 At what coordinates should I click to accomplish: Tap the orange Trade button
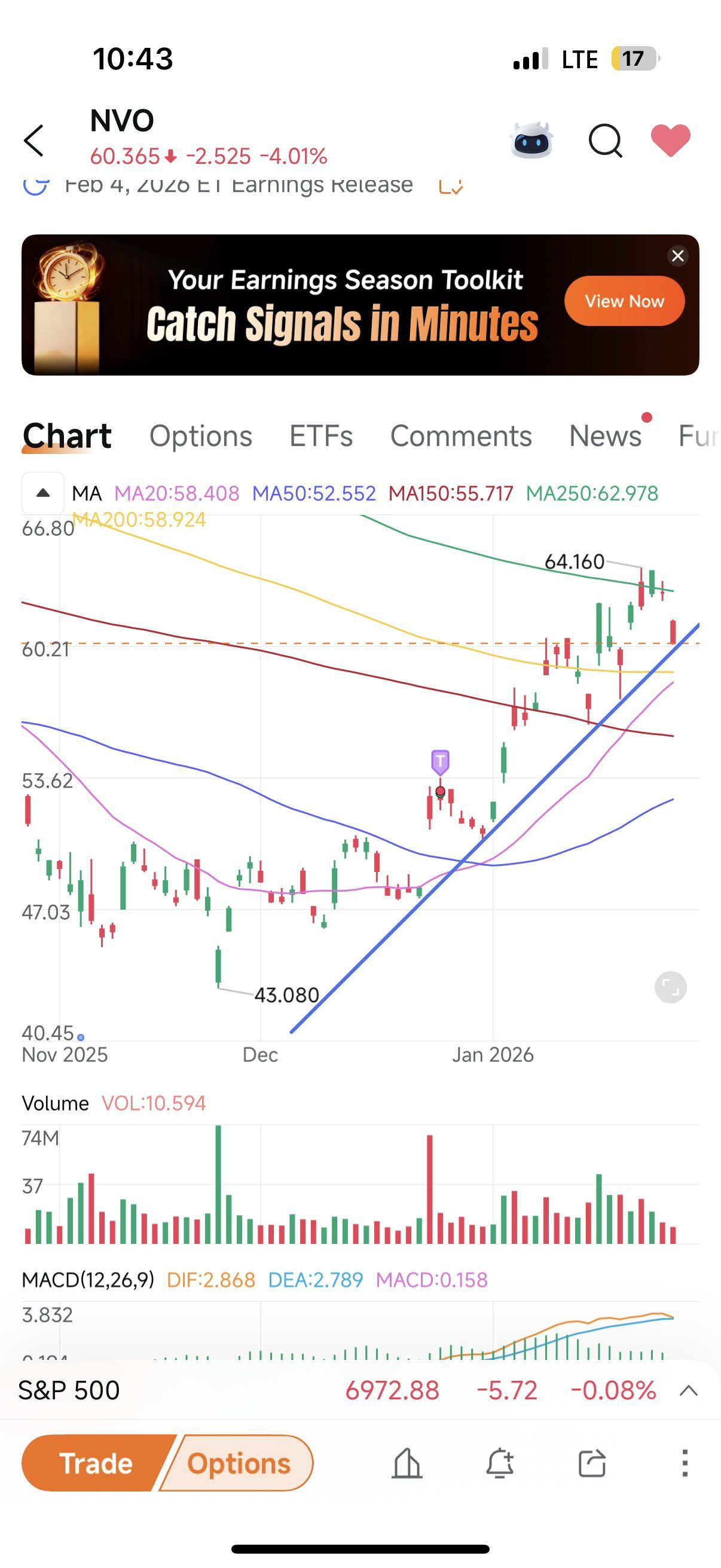pos(96,1463)
